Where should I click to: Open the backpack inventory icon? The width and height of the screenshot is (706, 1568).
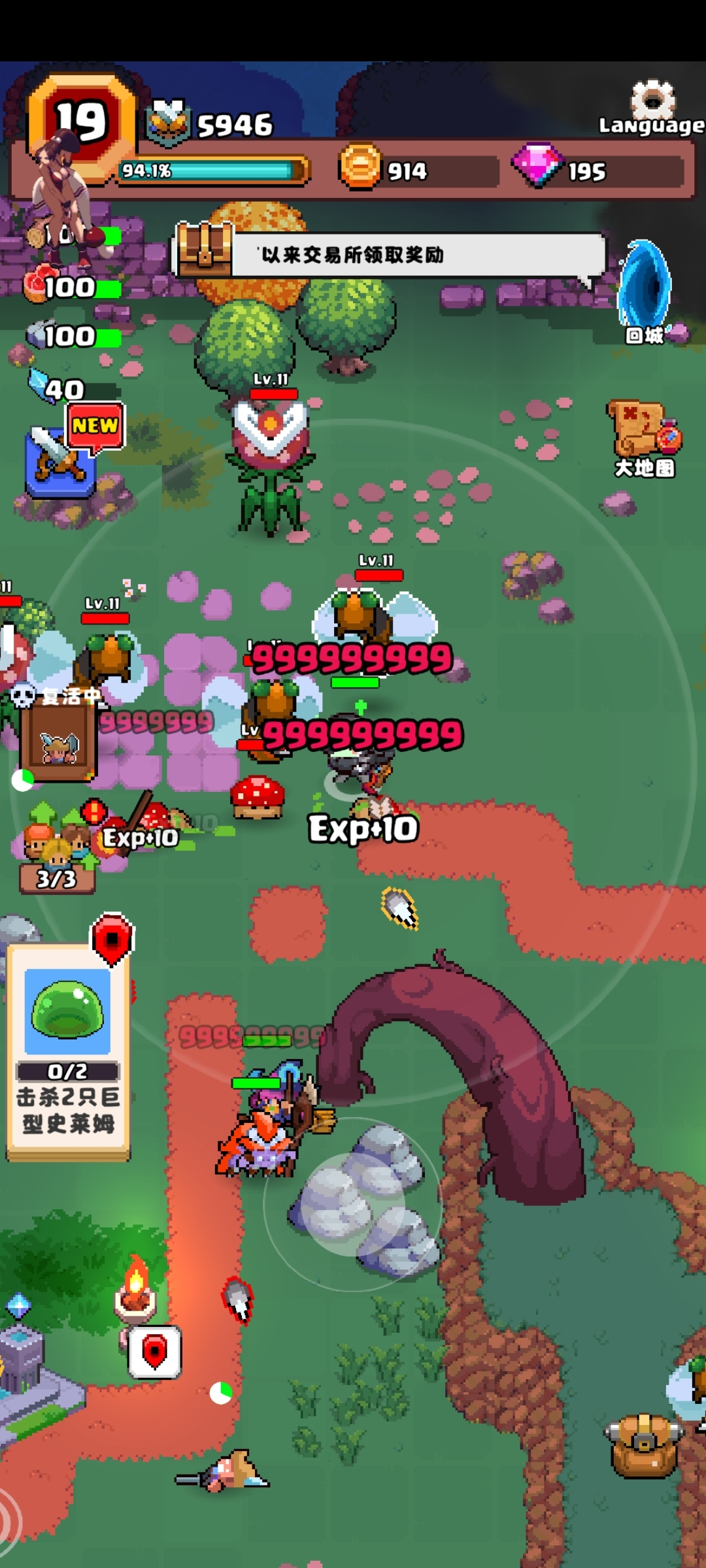pyautogui.click(x=644, y=1446)
